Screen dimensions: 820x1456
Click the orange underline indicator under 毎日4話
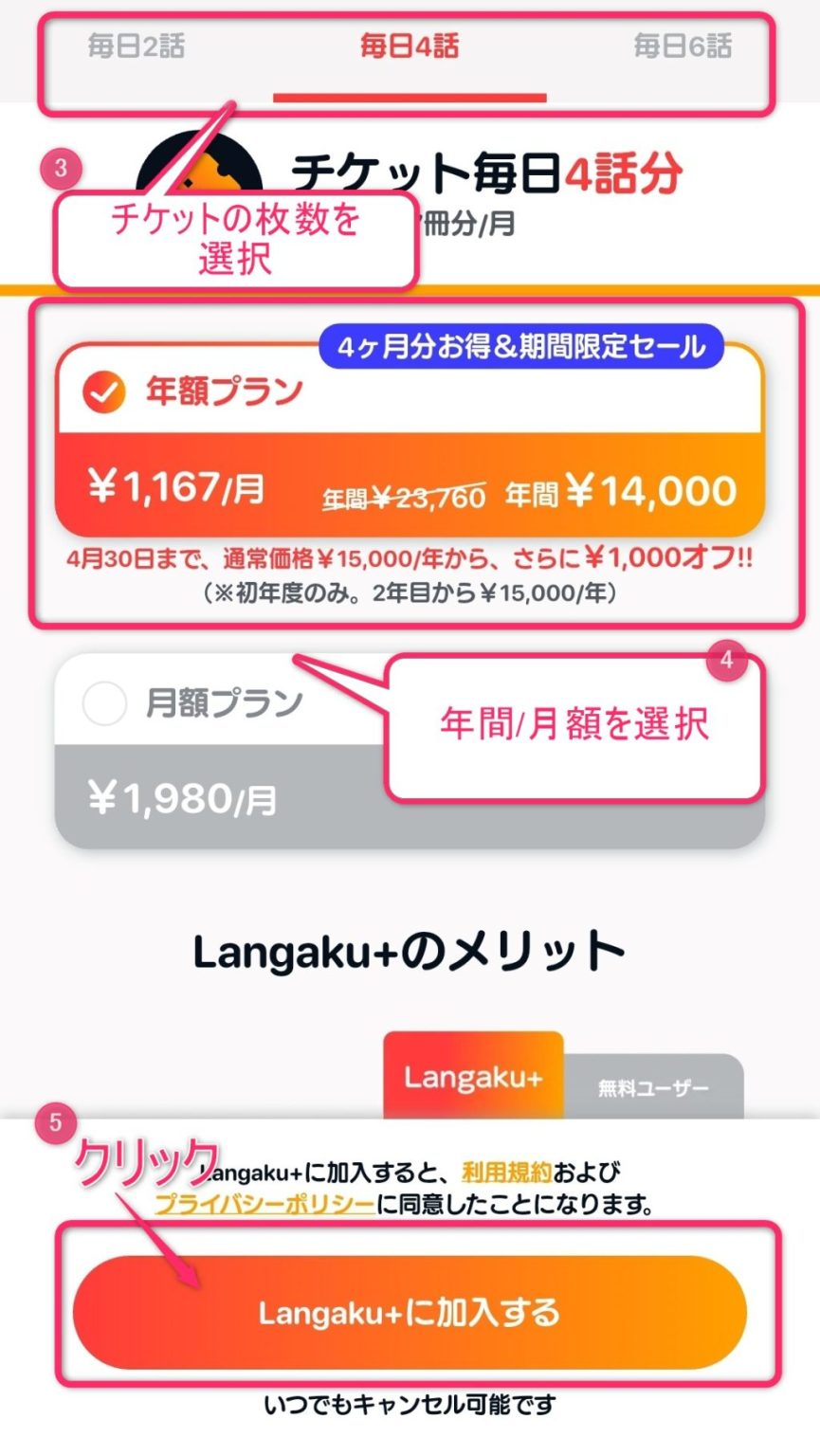[410, 96]
